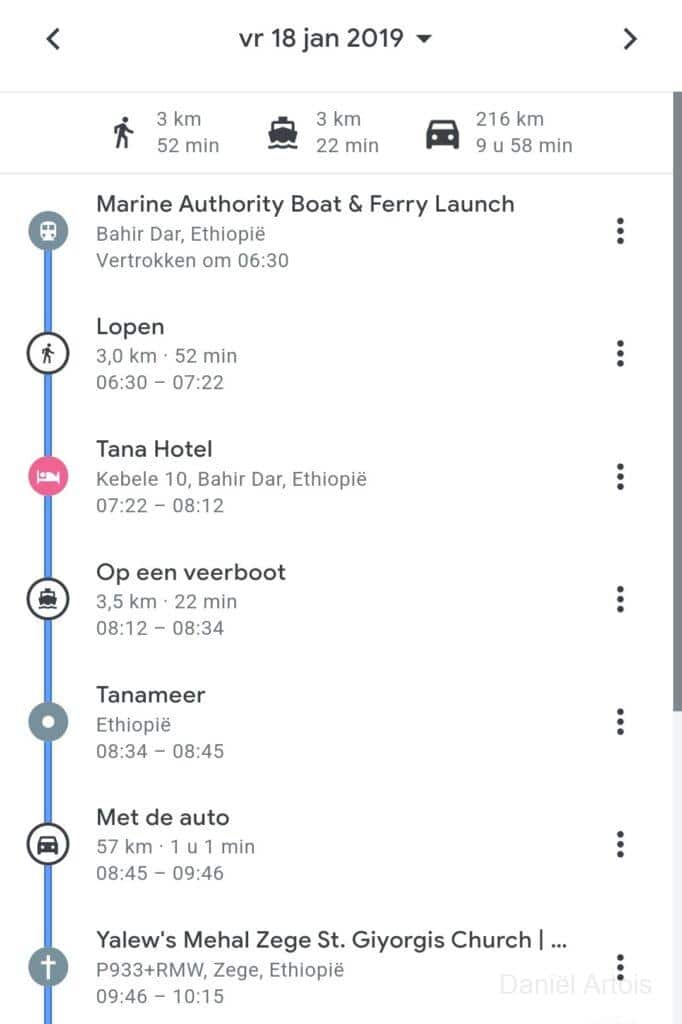Image resolution: width=682 pixels, height=1024 pixels.
Task: Go to the previous day
Action: click(x=54, y=39)
